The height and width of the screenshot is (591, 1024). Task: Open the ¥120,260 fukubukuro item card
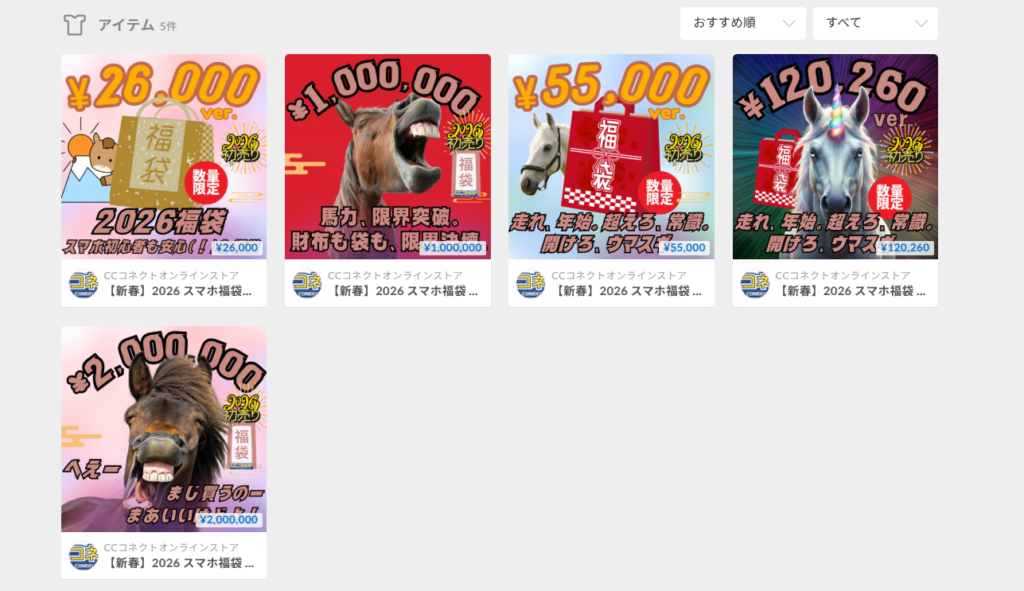[835, 157]
